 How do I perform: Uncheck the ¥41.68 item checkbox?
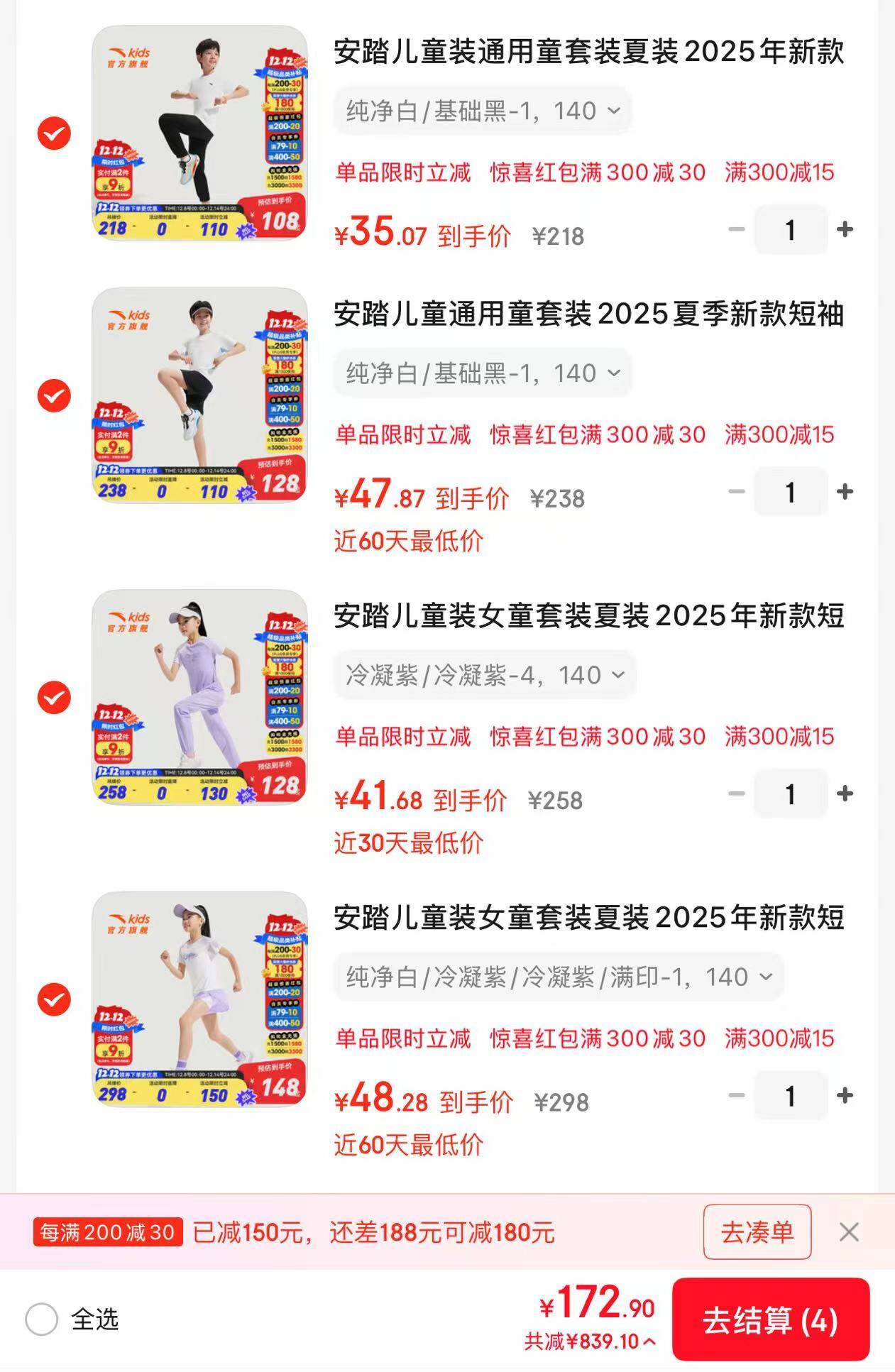54,697
